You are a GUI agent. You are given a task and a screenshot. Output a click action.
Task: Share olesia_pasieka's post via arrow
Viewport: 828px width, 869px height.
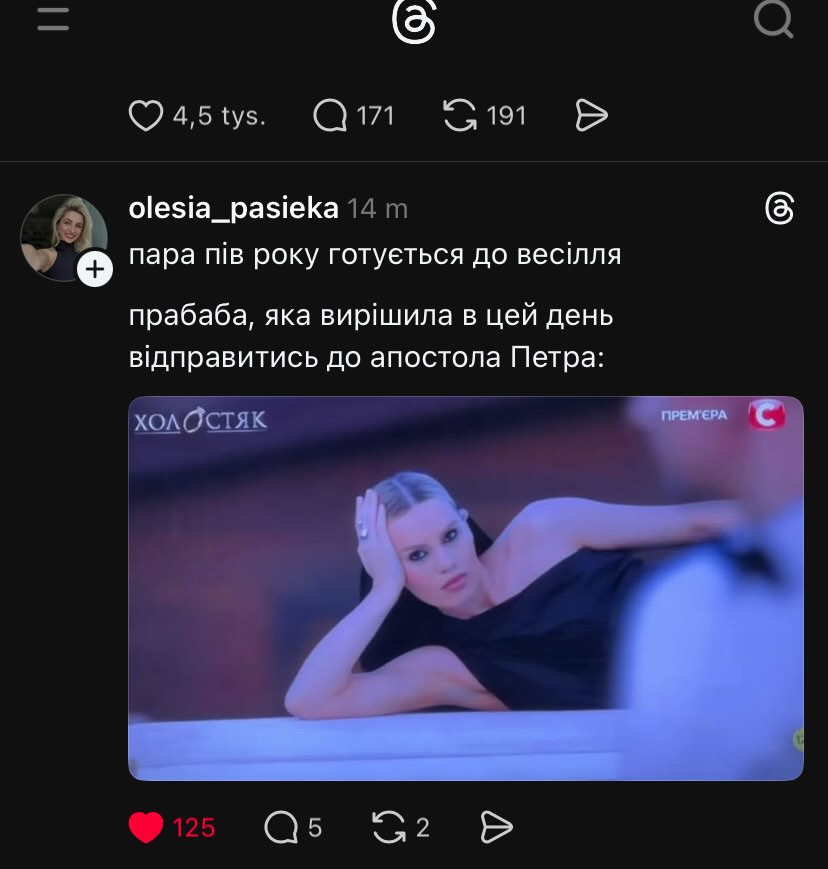[x=497, y=828]
